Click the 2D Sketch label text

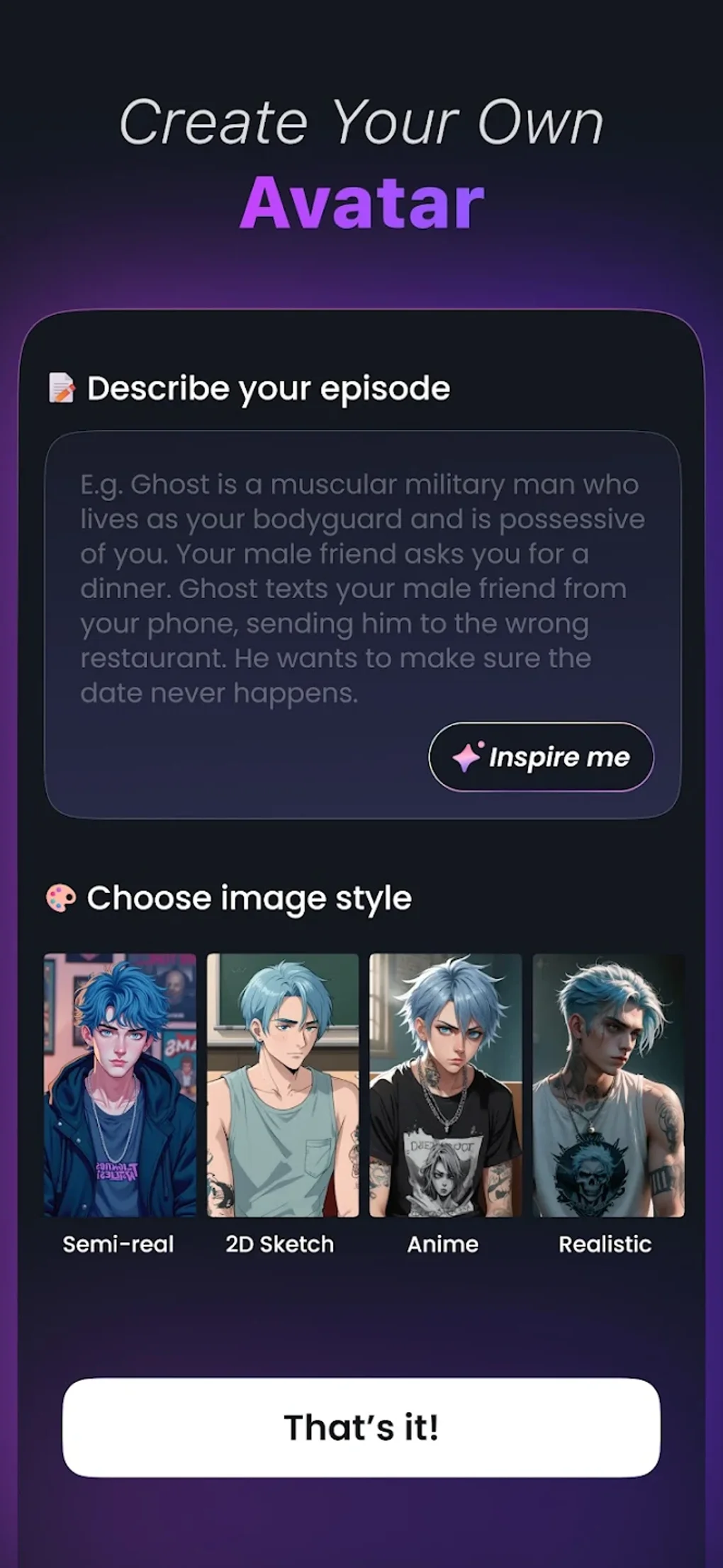tap(279, 1244)
